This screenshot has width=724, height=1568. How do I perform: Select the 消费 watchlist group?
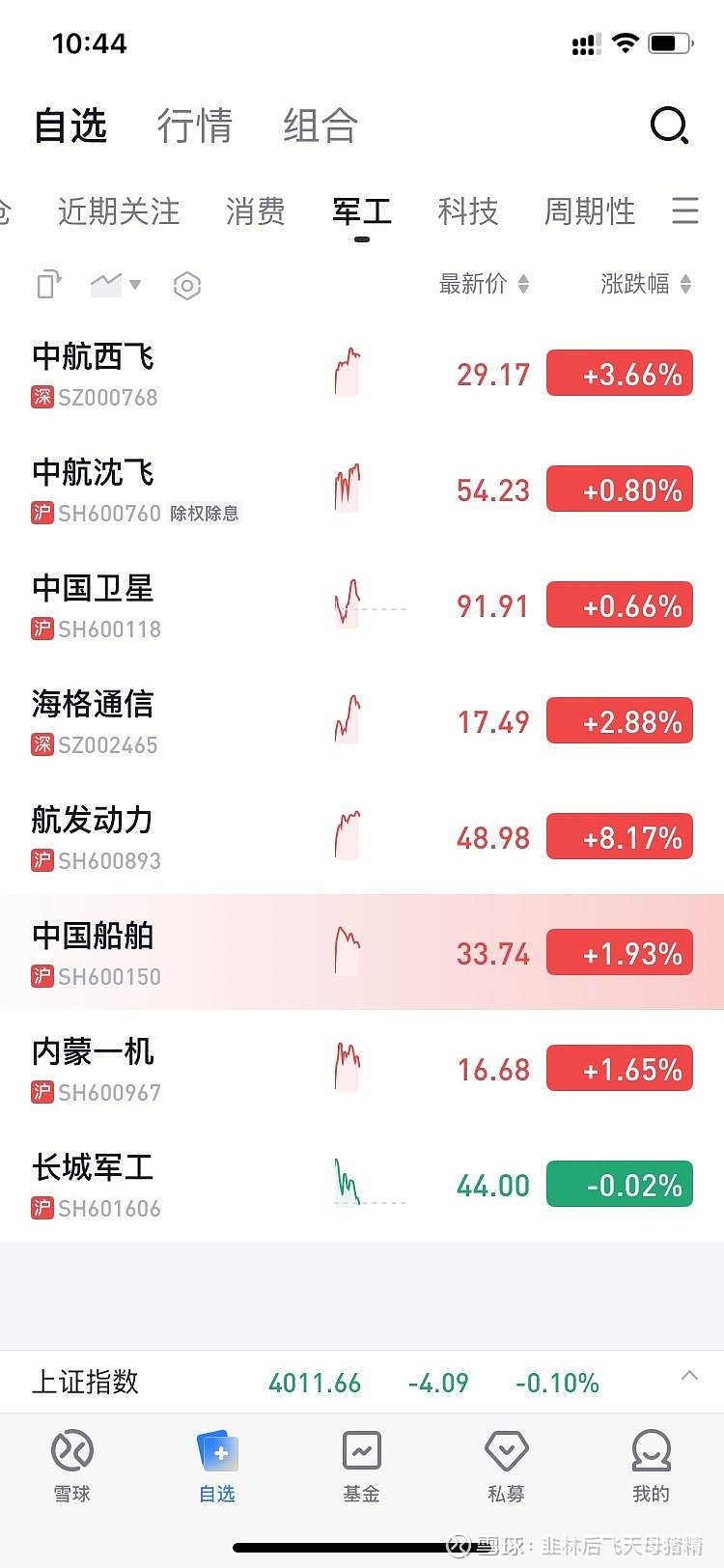point(255,211)
